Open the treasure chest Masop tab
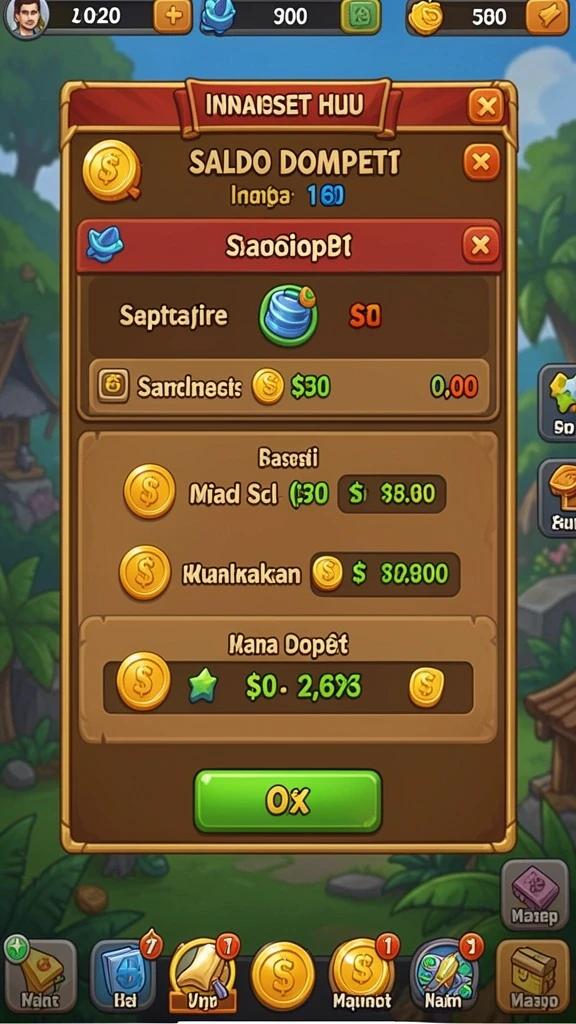The height and width of the screenshot is (1024, 576). (x=532, y=975)
